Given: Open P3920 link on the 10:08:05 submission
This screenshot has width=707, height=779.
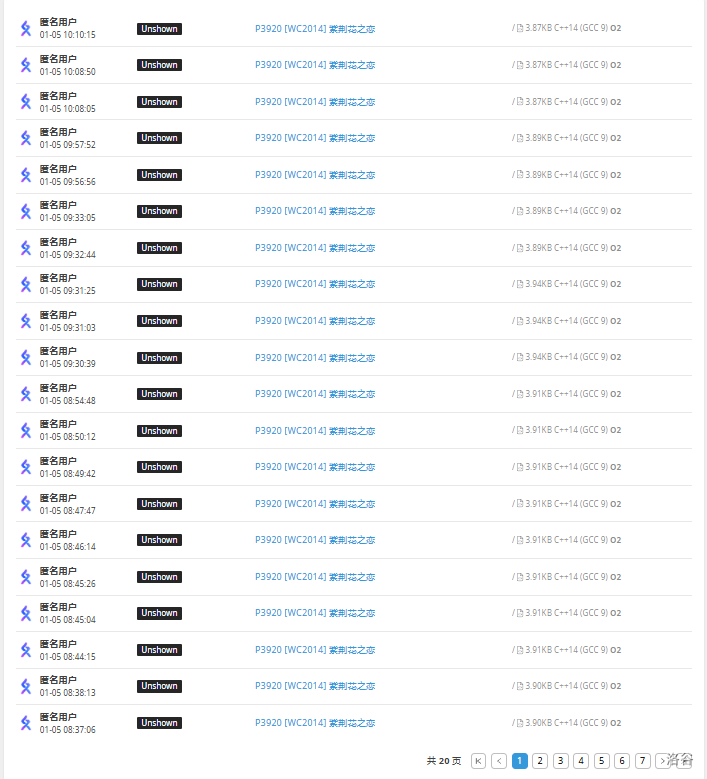Looking at the screenshot, I should [315, 102].
